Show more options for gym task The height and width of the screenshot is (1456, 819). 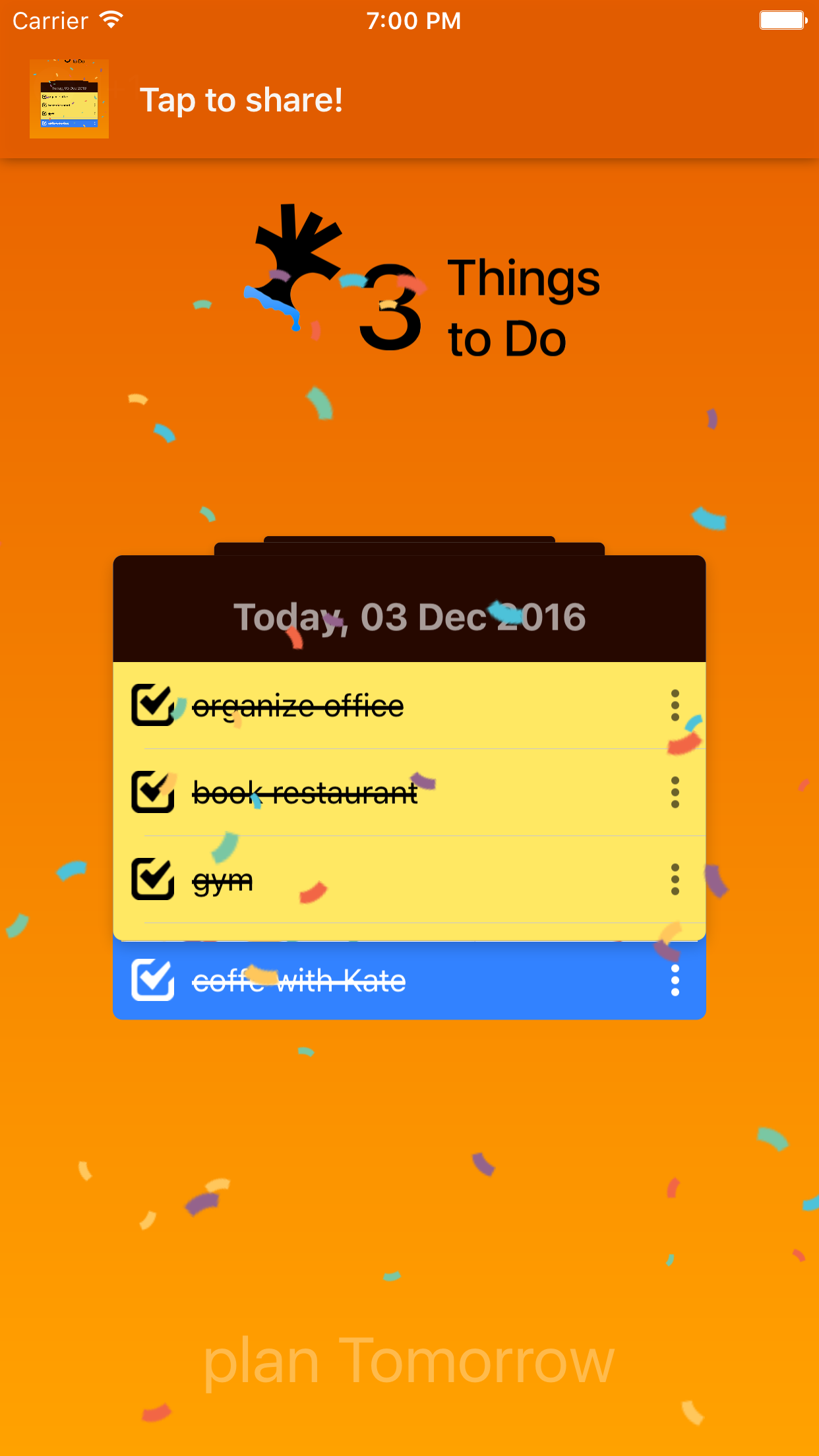675,879
